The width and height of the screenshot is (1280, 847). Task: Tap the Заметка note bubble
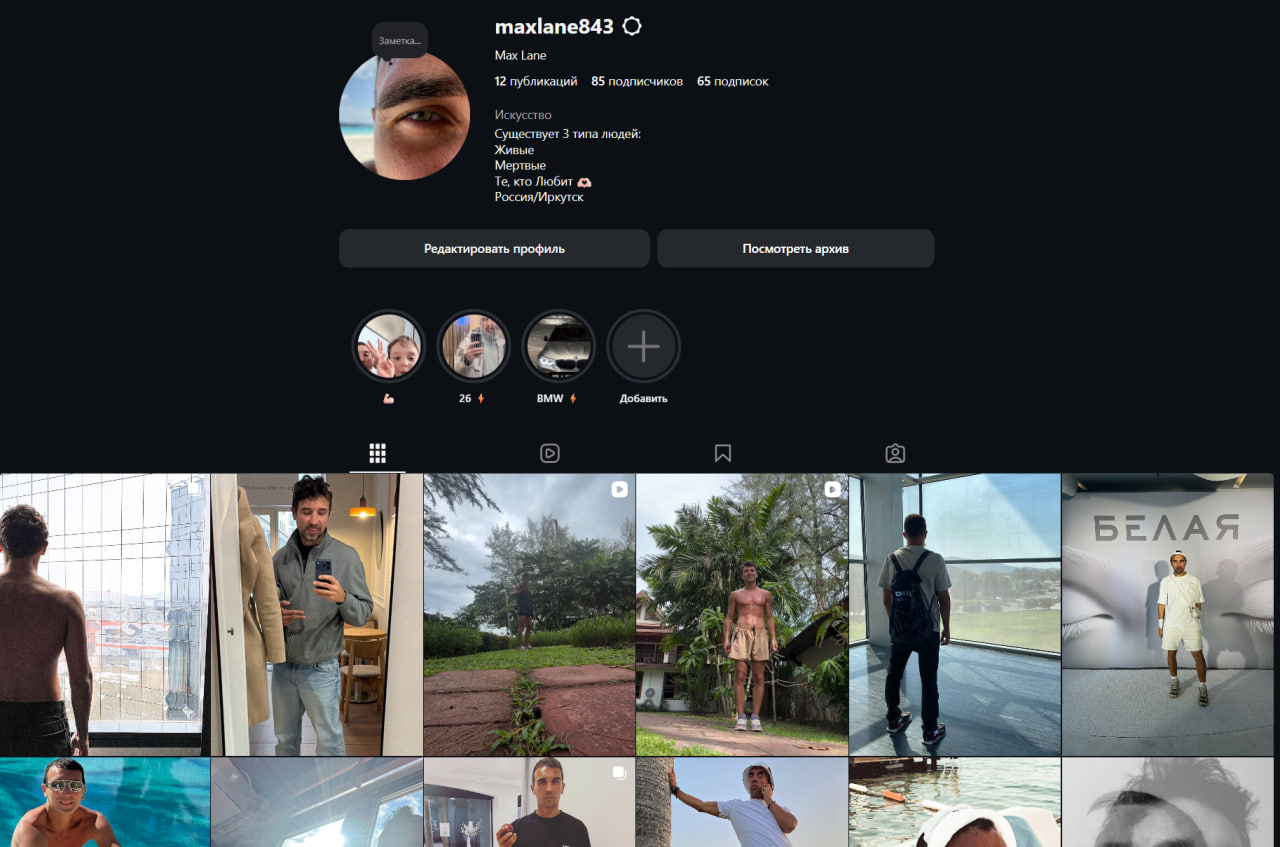[x=400, y=40]
